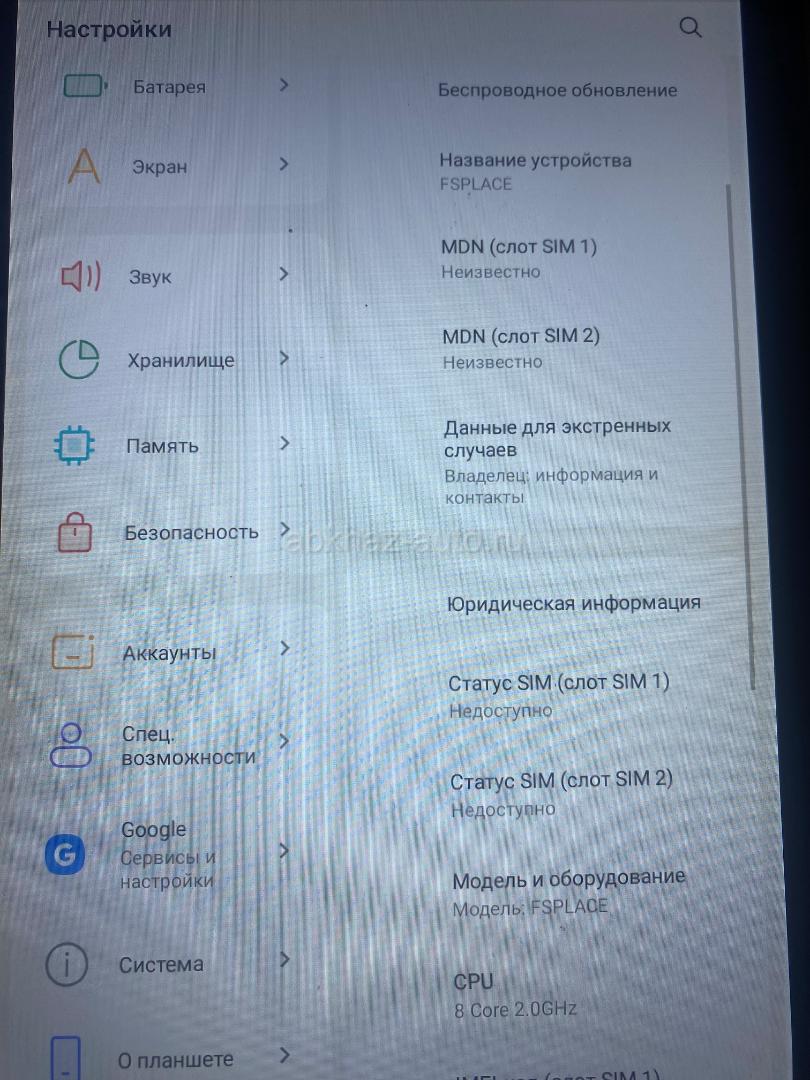810x1080 pixels.
Task: Edit Название устройства FSPLACE
Action: coord(535,171)
